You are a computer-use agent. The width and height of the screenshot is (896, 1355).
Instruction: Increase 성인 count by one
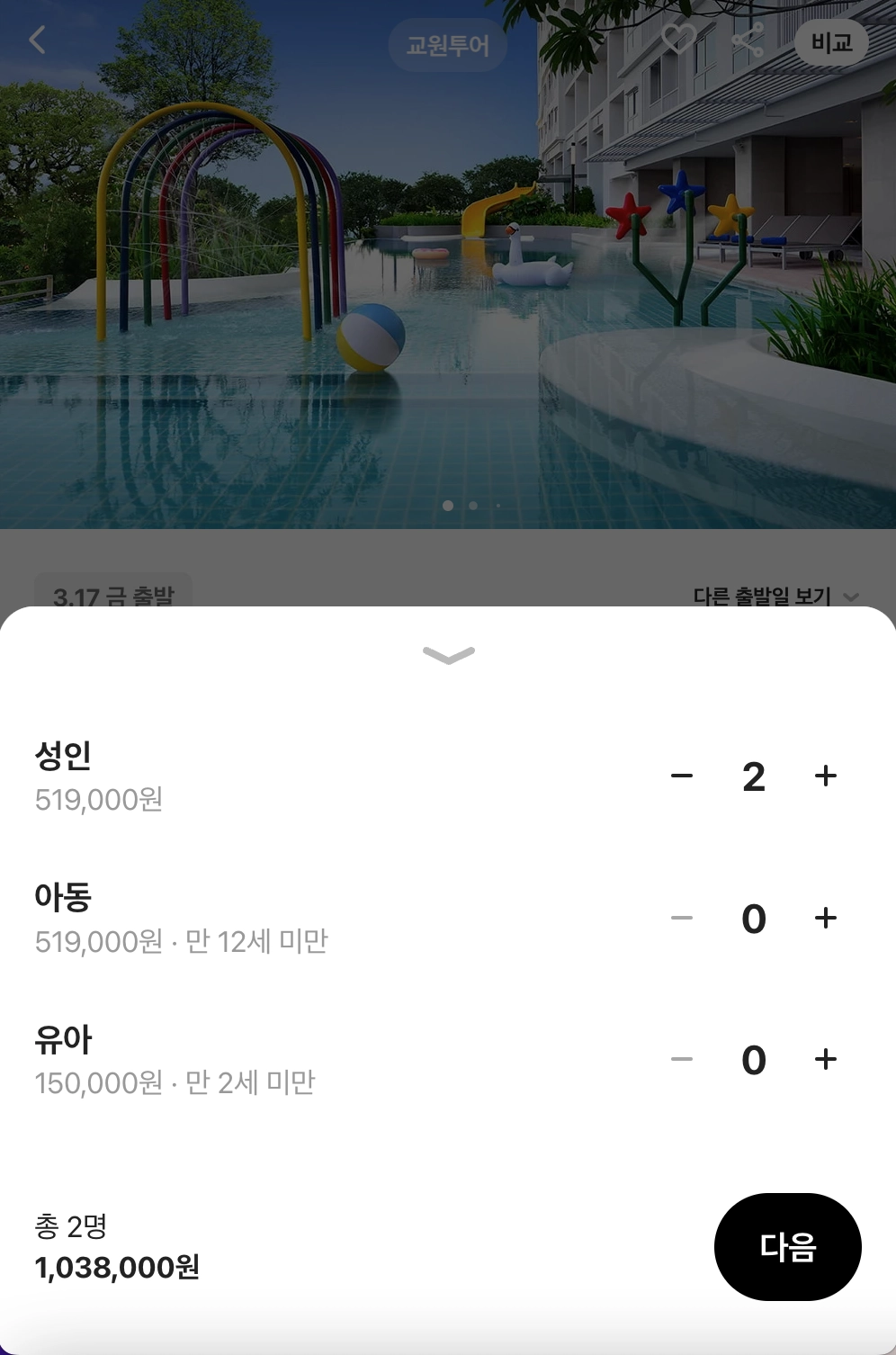pos(825,776)
